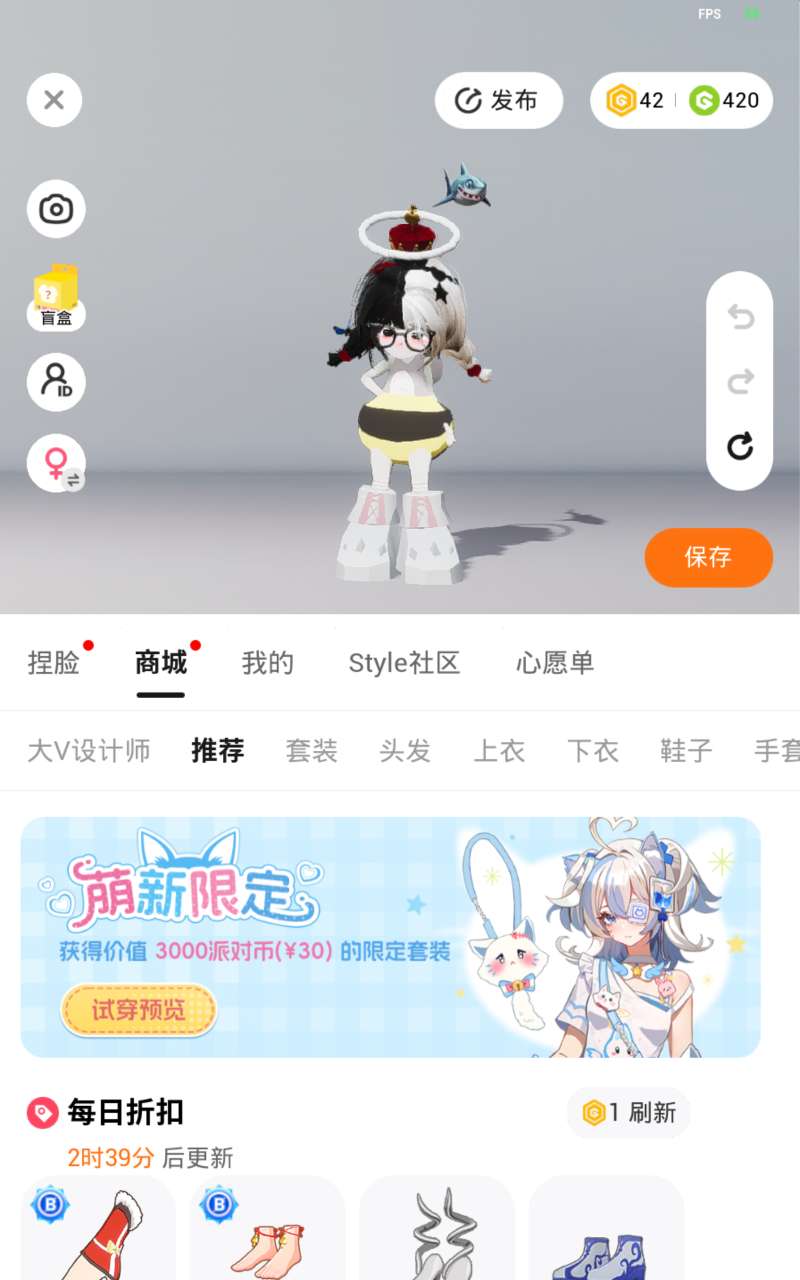
Task: Select the 鞋子 category
Action: coord(686,750)
